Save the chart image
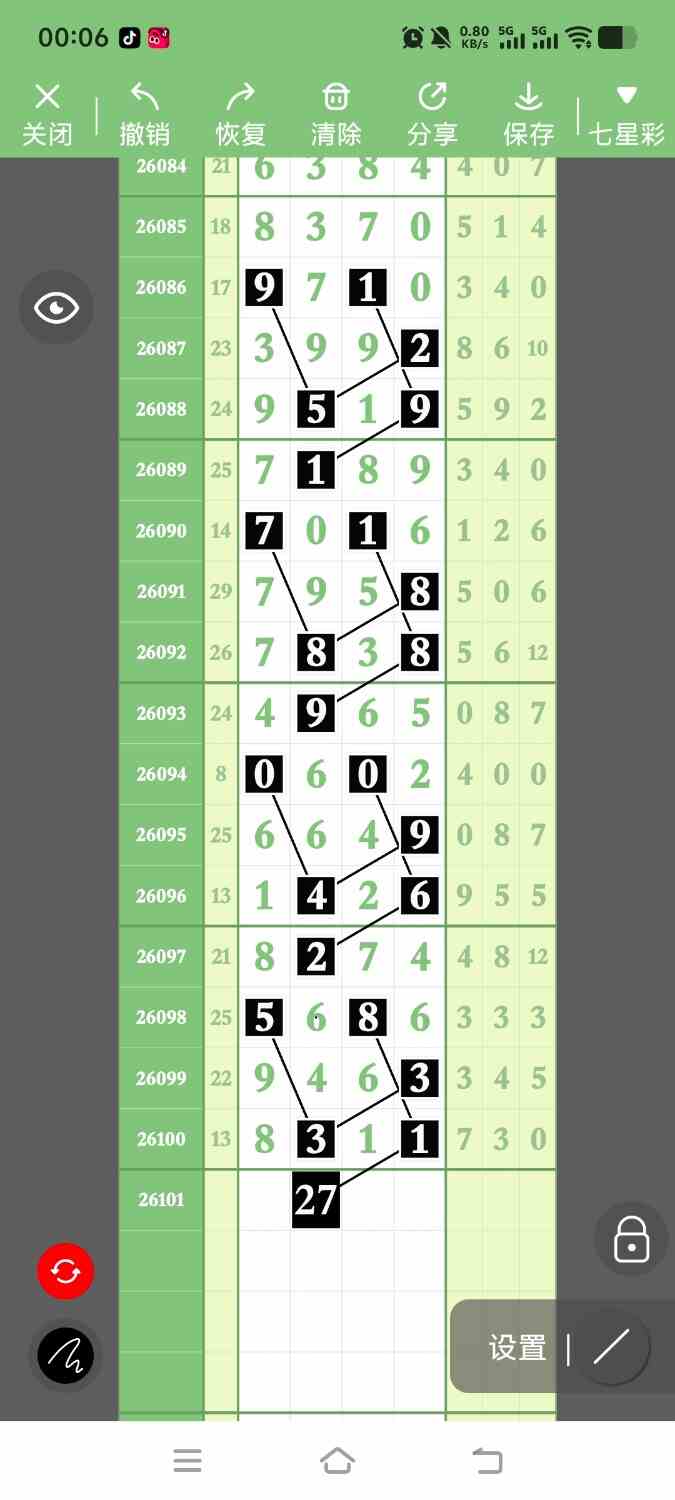The height and width of the screenshot is (1500, 675). click(528, 114)
